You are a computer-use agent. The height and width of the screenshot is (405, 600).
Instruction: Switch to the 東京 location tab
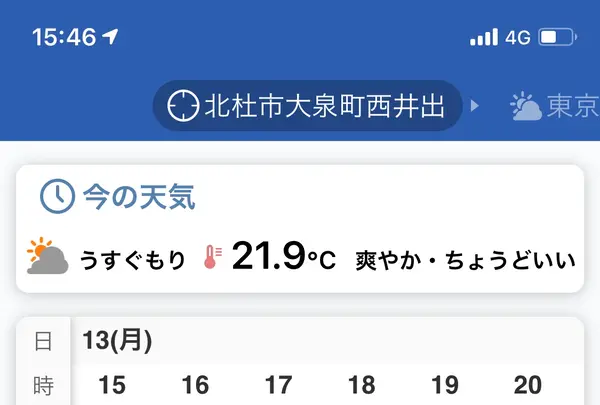pos(556,106)
